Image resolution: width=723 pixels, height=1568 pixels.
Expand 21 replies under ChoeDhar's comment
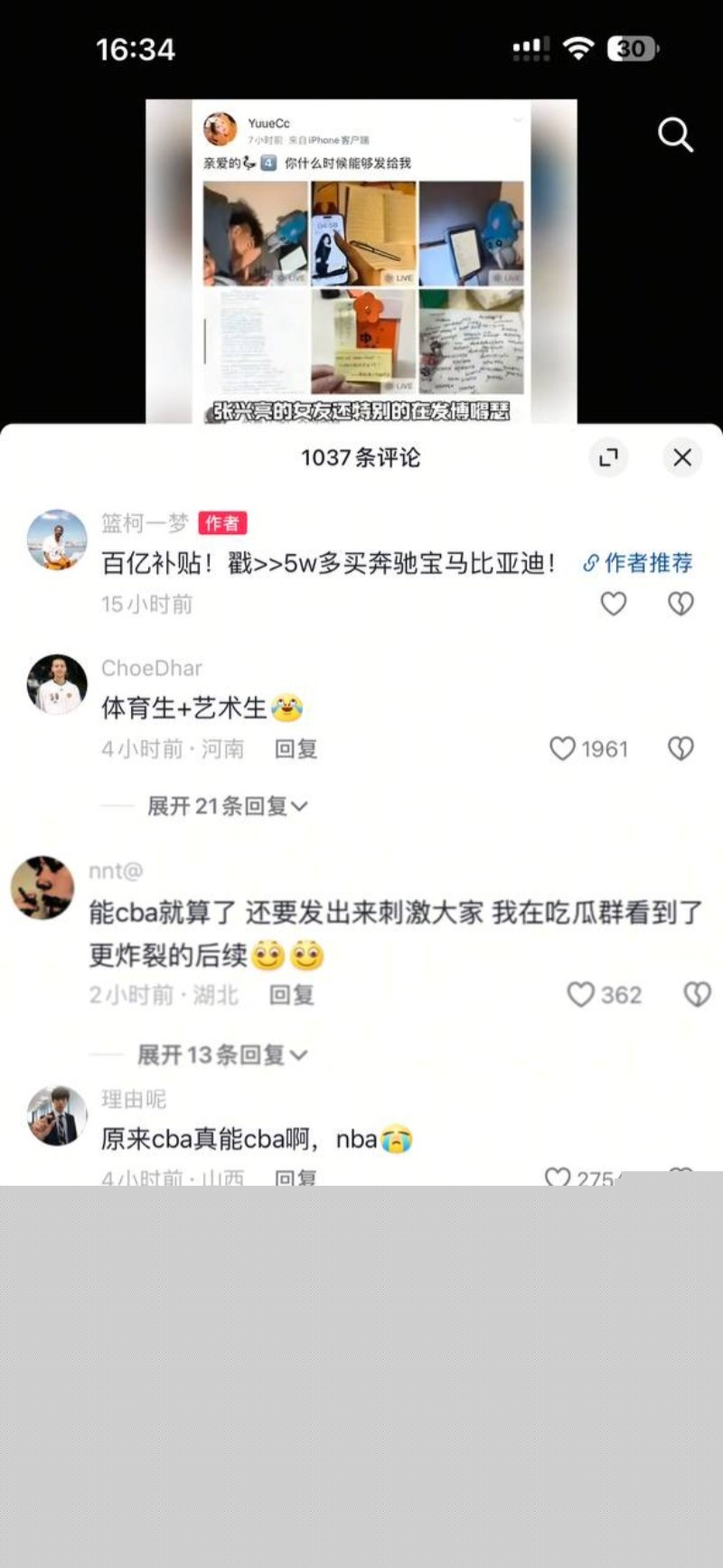(227, 805)
